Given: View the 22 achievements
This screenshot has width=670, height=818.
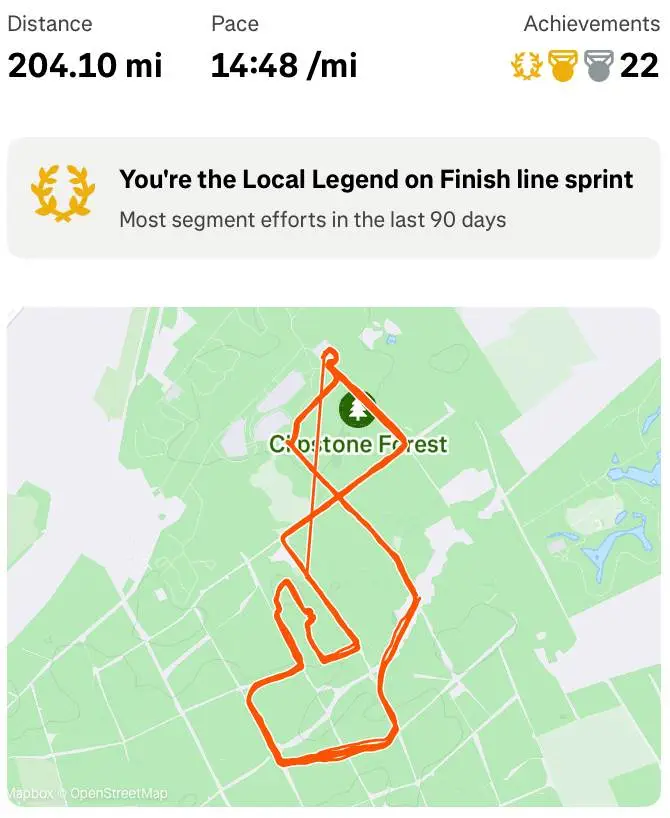Looking at the screenshot, I should click(x=584, y=66).
